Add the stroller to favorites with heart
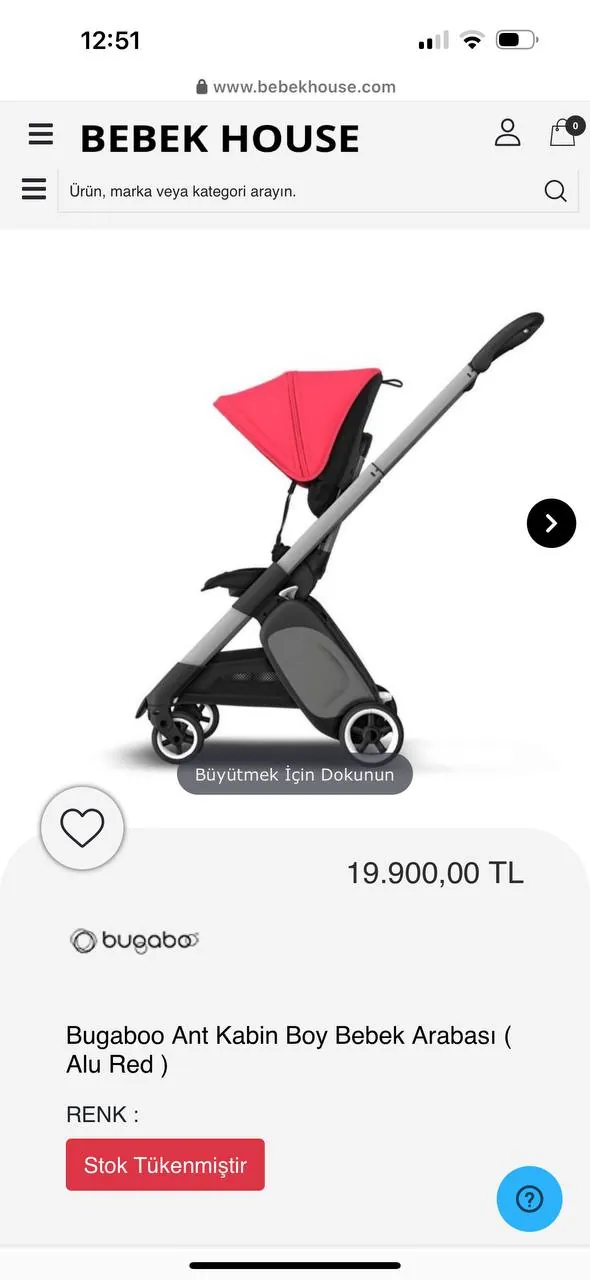This screenshot has height=1280, width=590. 82,828
